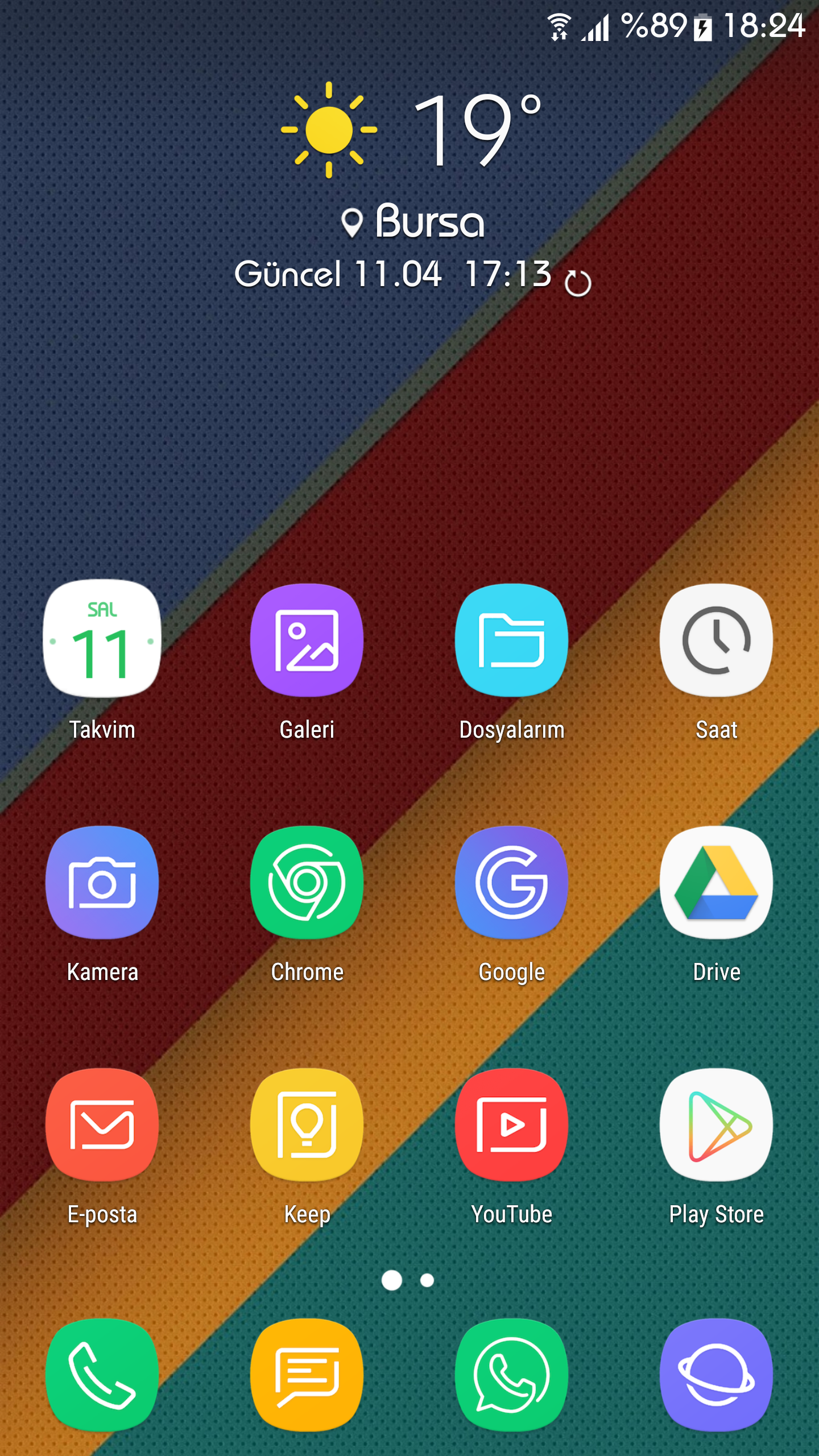819x1456 pixels.
Task: Open Dosyalarım file manager
Action: 512,640
